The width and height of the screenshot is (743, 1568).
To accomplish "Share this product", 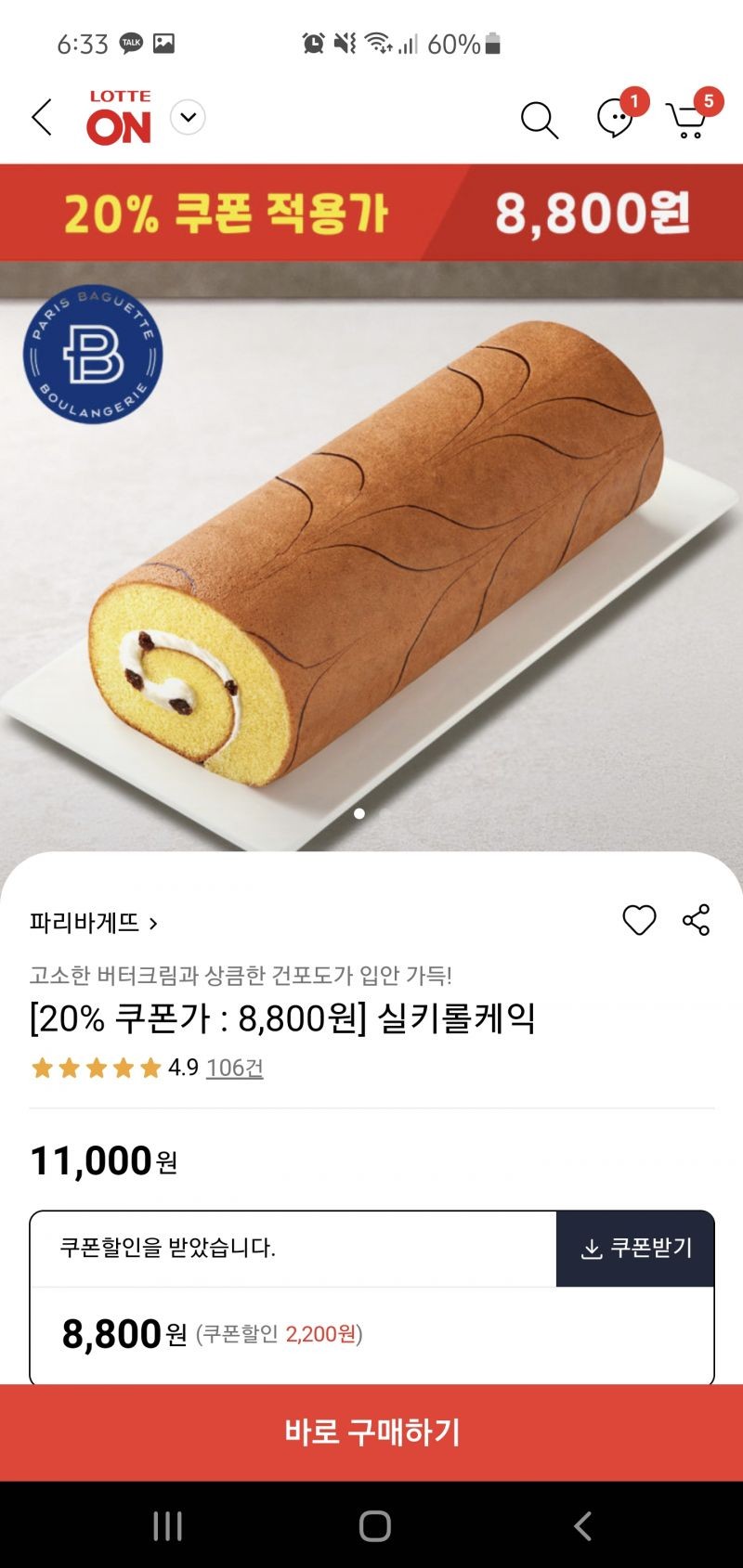I will (696, 920).
